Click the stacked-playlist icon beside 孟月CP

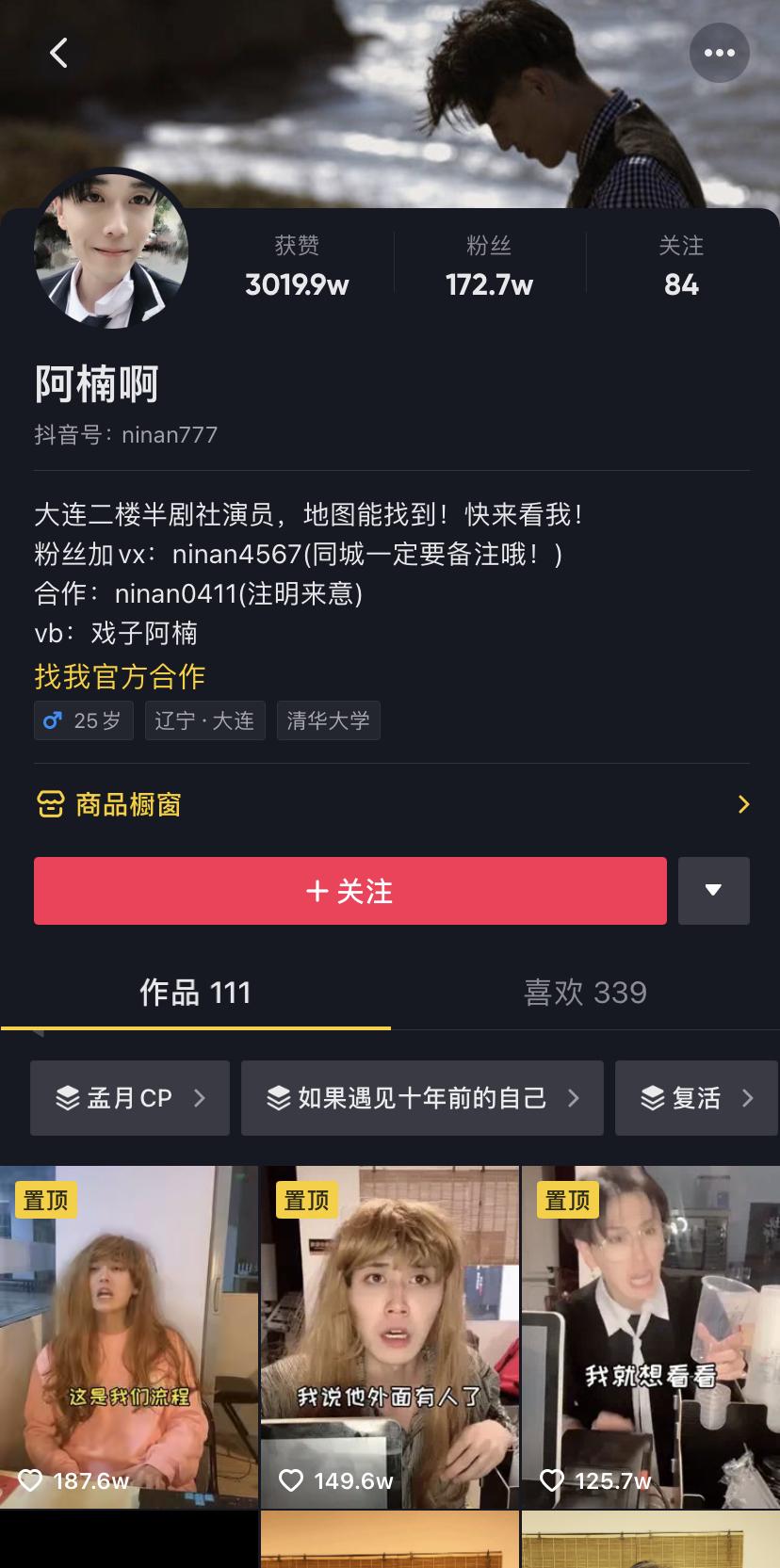[66, 1098]
